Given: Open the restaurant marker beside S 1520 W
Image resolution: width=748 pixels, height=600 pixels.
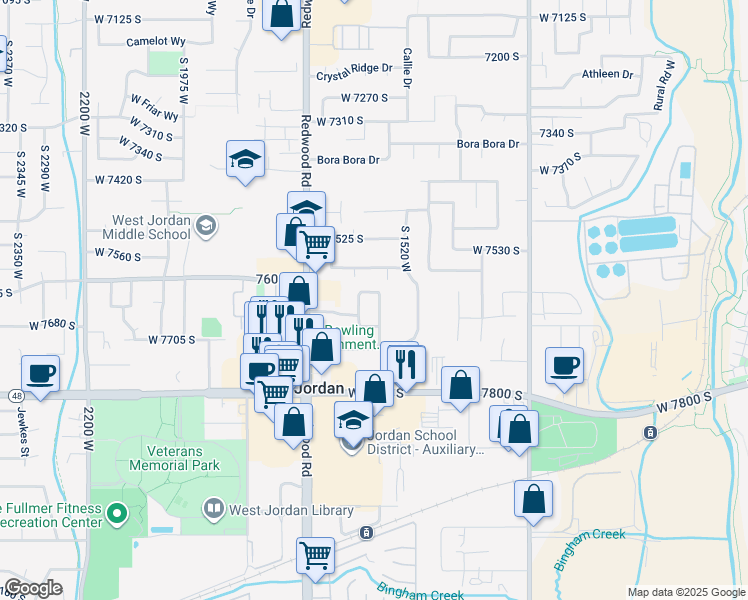Looking at the screenshot, I should [x=406, y=364].
